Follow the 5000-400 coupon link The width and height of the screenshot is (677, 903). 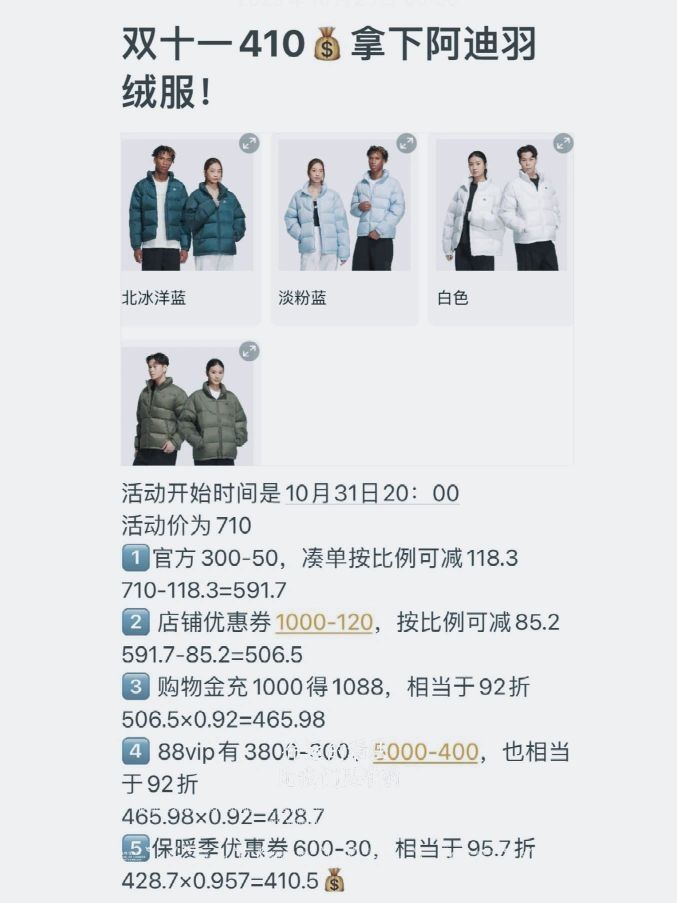pos(426,752)
